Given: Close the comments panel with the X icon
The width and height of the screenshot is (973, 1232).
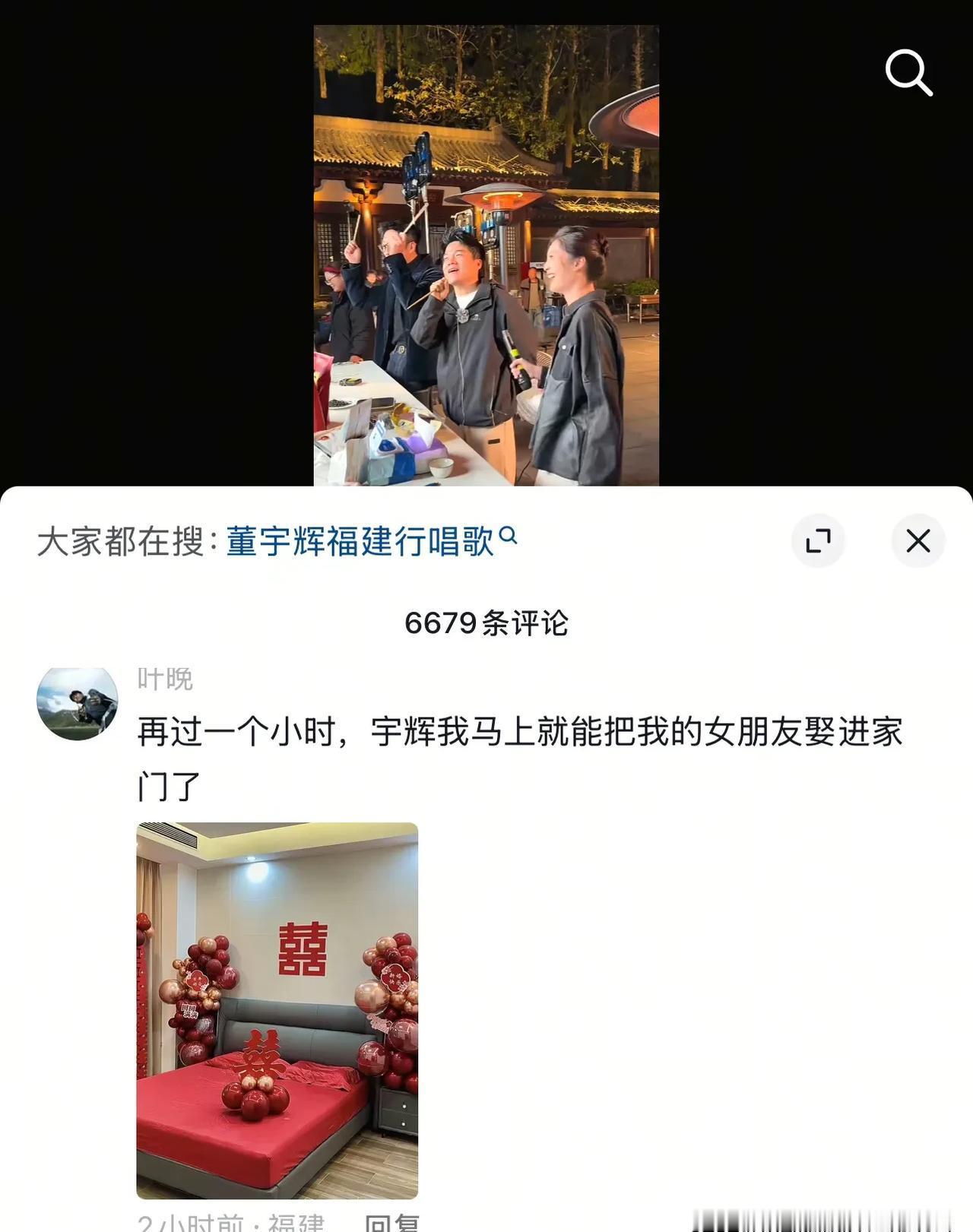Looking at the screenshot, I should 918,541.
